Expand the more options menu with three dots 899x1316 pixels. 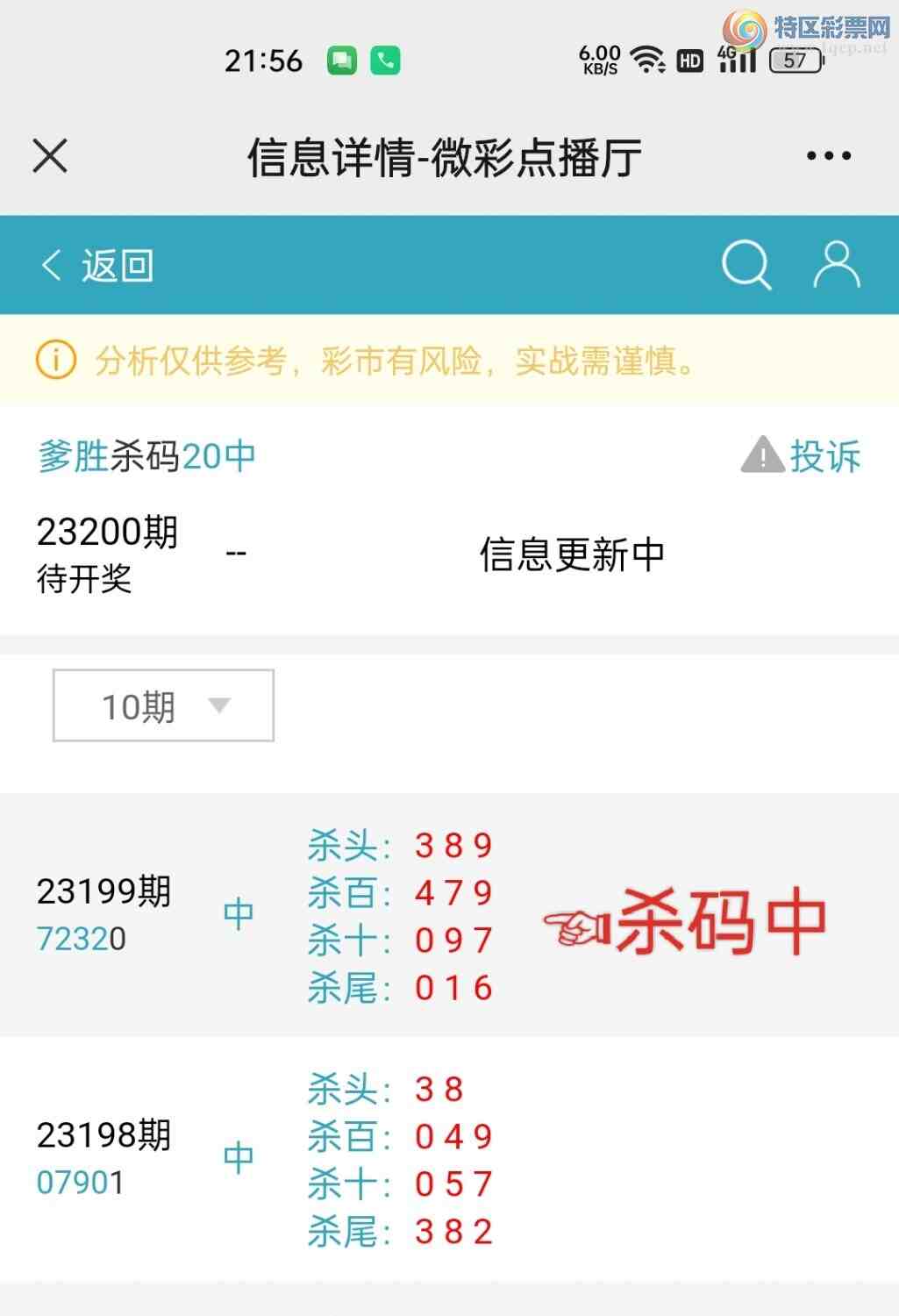click(825, 155)
